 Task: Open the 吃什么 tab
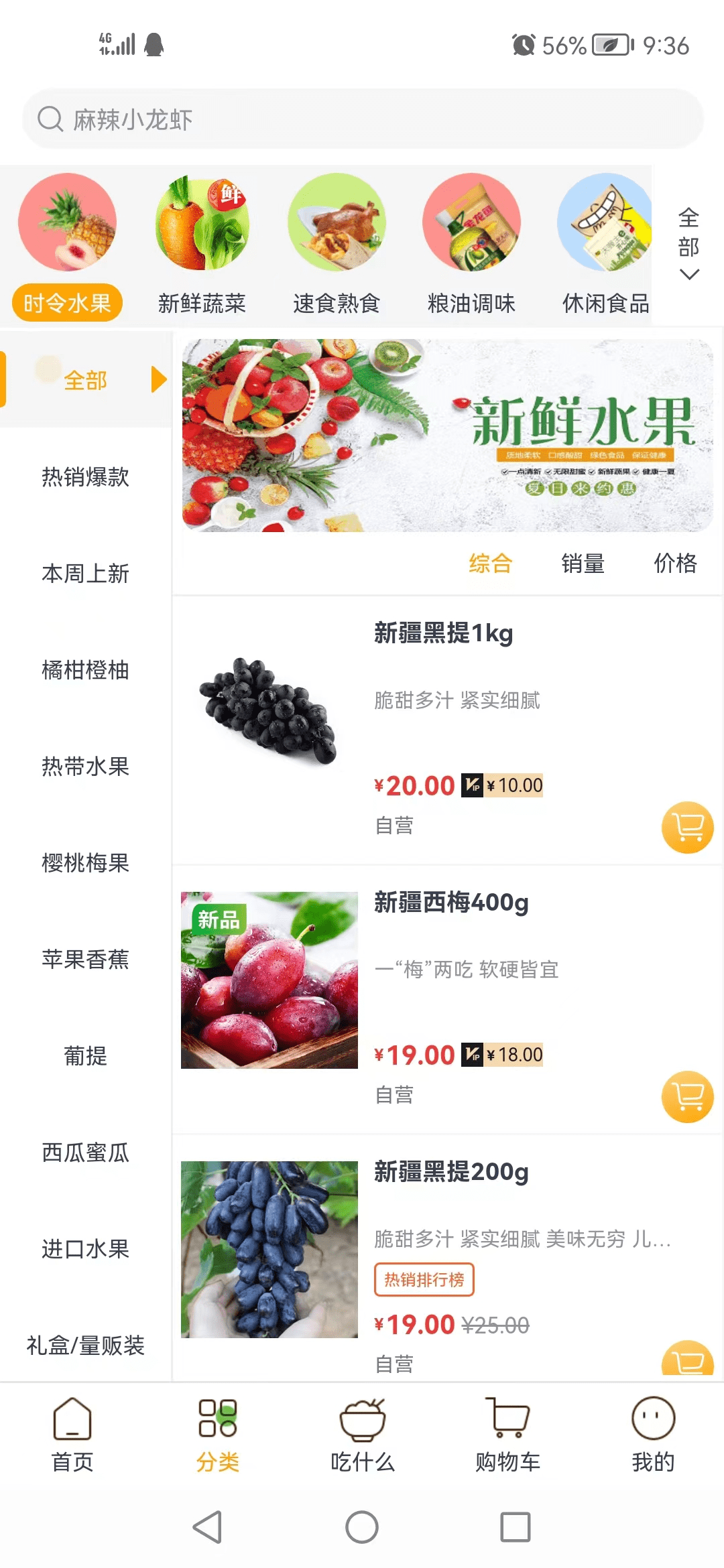362,1434
